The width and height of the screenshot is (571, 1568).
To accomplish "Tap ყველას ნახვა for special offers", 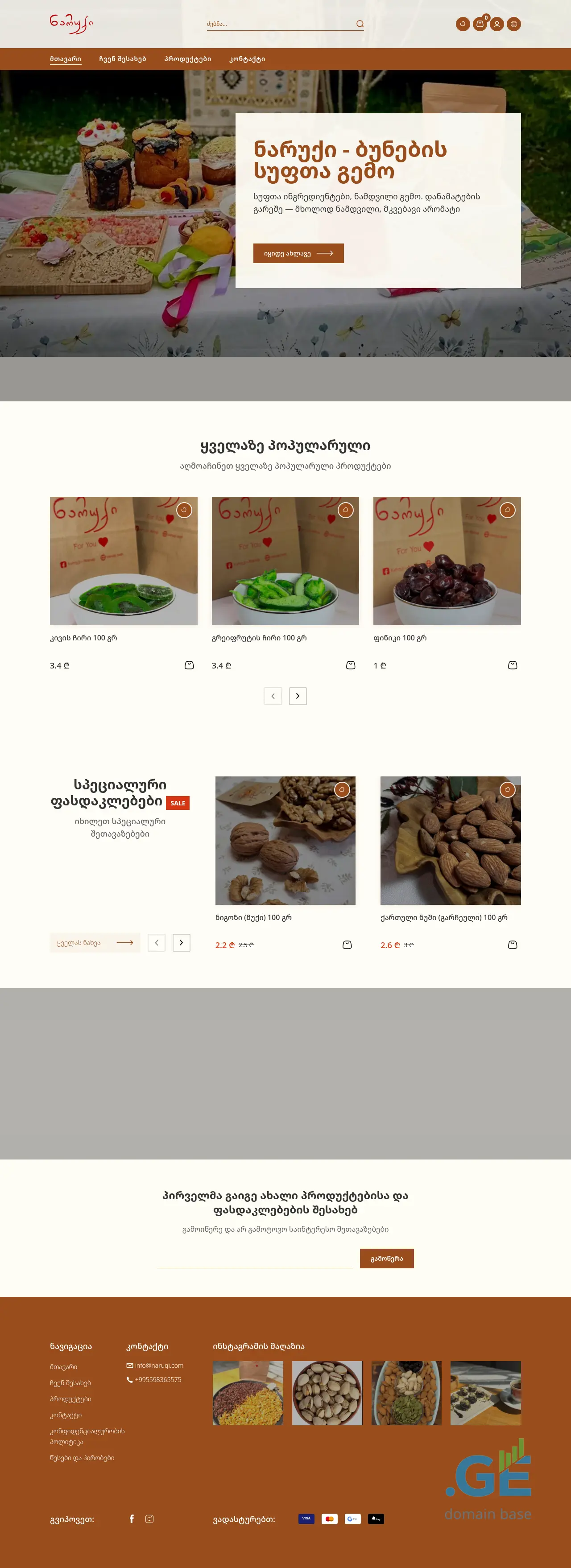I will click(x=95, y=943).
